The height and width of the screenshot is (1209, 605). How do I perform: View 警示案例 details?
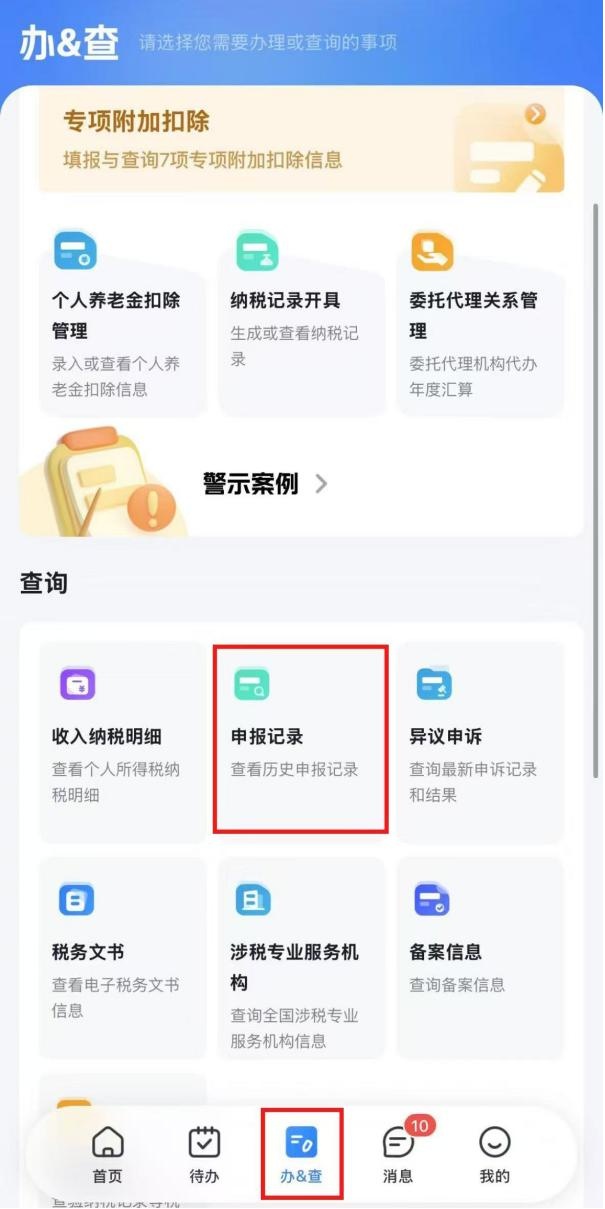[265, 484]
